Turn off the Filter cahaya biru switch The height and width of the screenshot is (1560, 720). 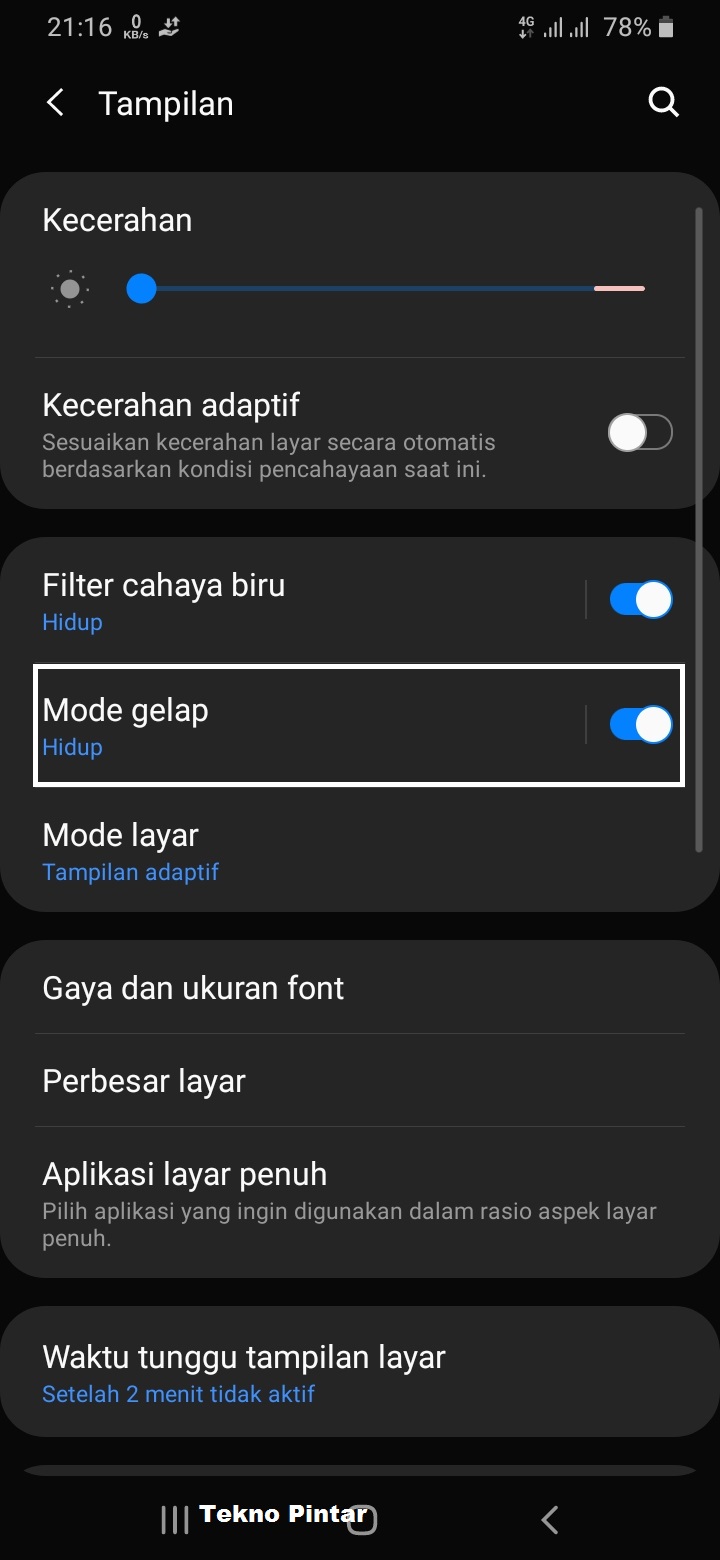[640, 600]
